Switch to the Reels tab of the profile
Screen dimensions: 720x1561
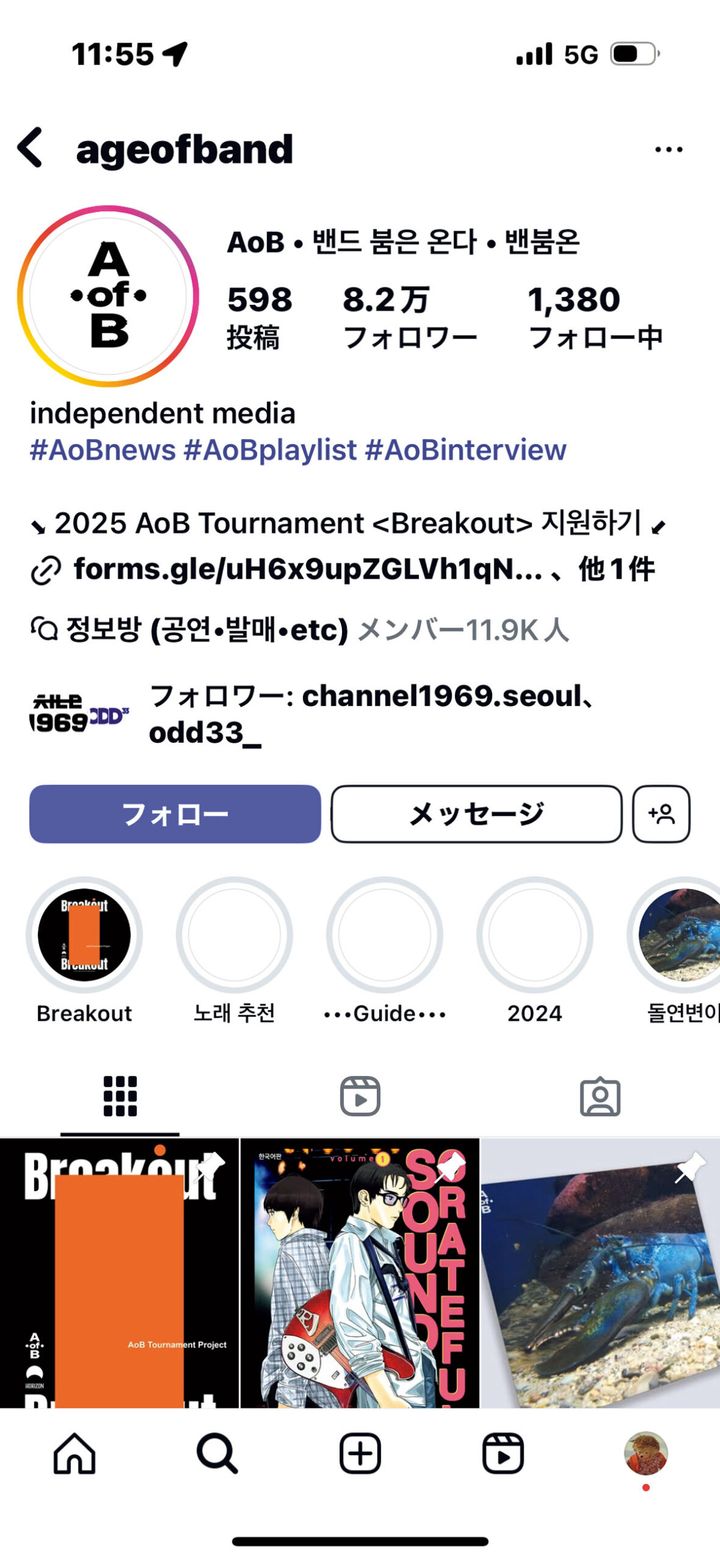coord(360,1097)
